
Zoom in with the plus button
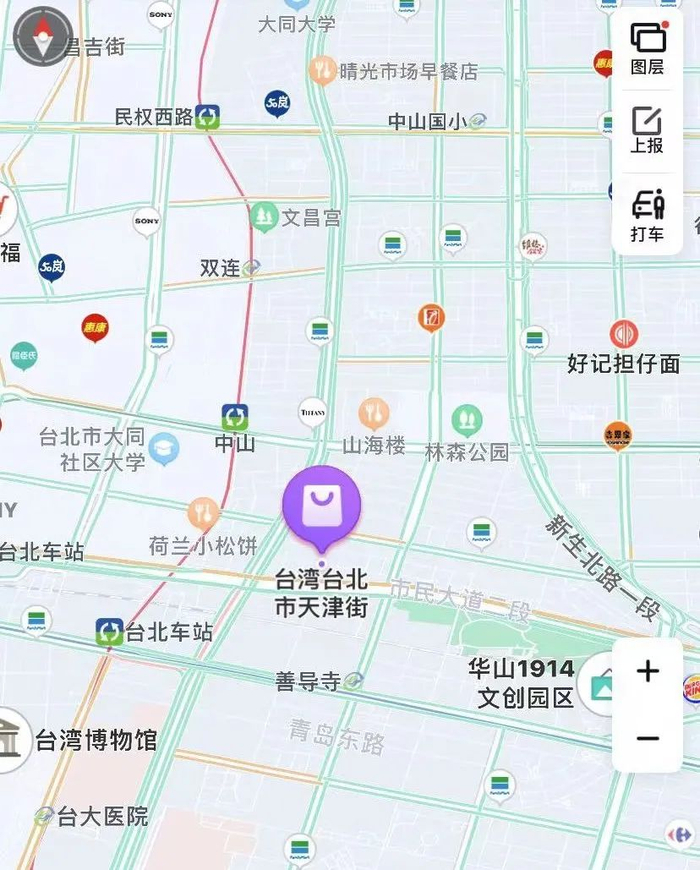click(x=647, y=671)
